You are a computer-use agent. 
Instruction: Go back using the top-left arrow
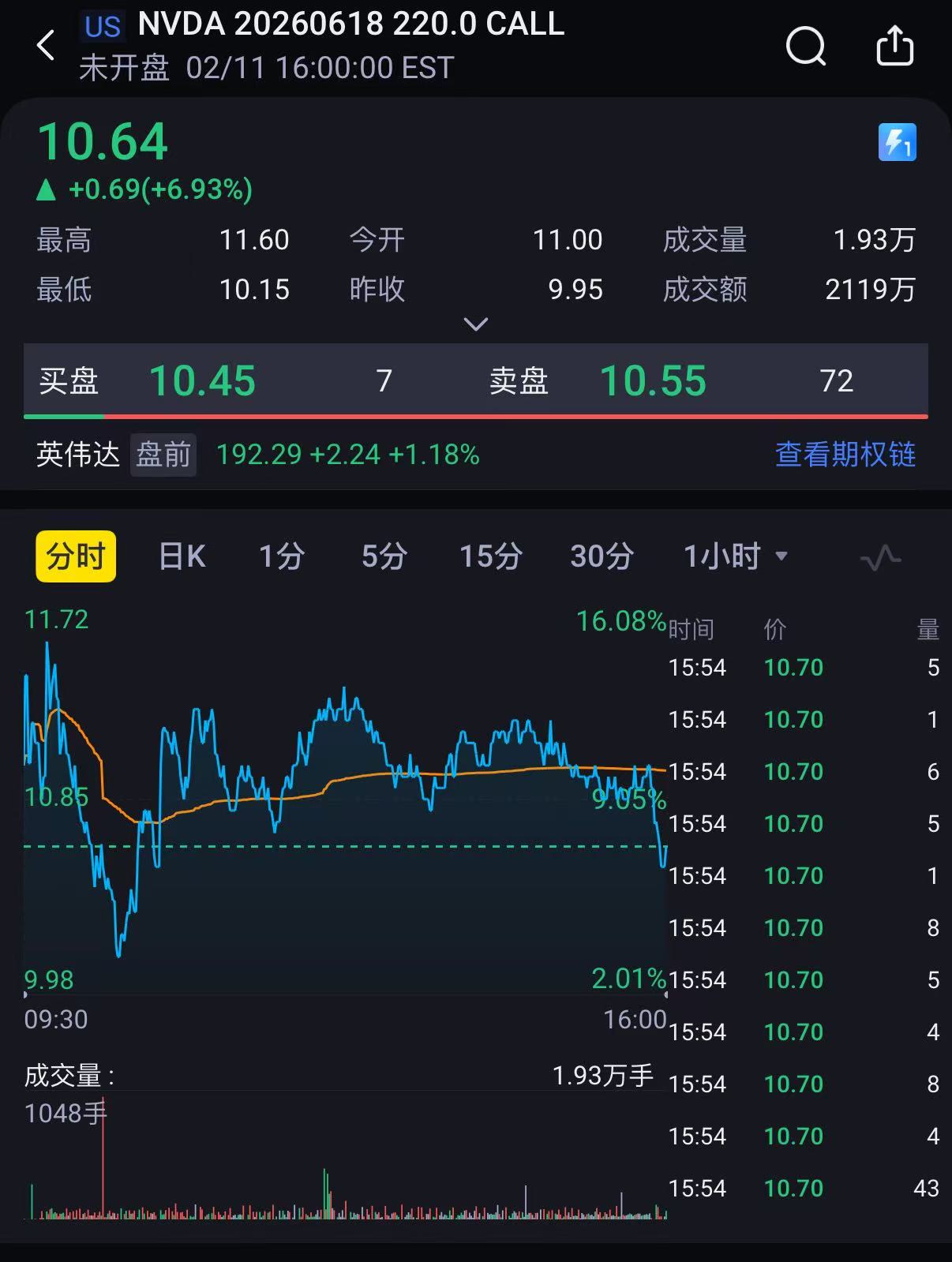46,45
